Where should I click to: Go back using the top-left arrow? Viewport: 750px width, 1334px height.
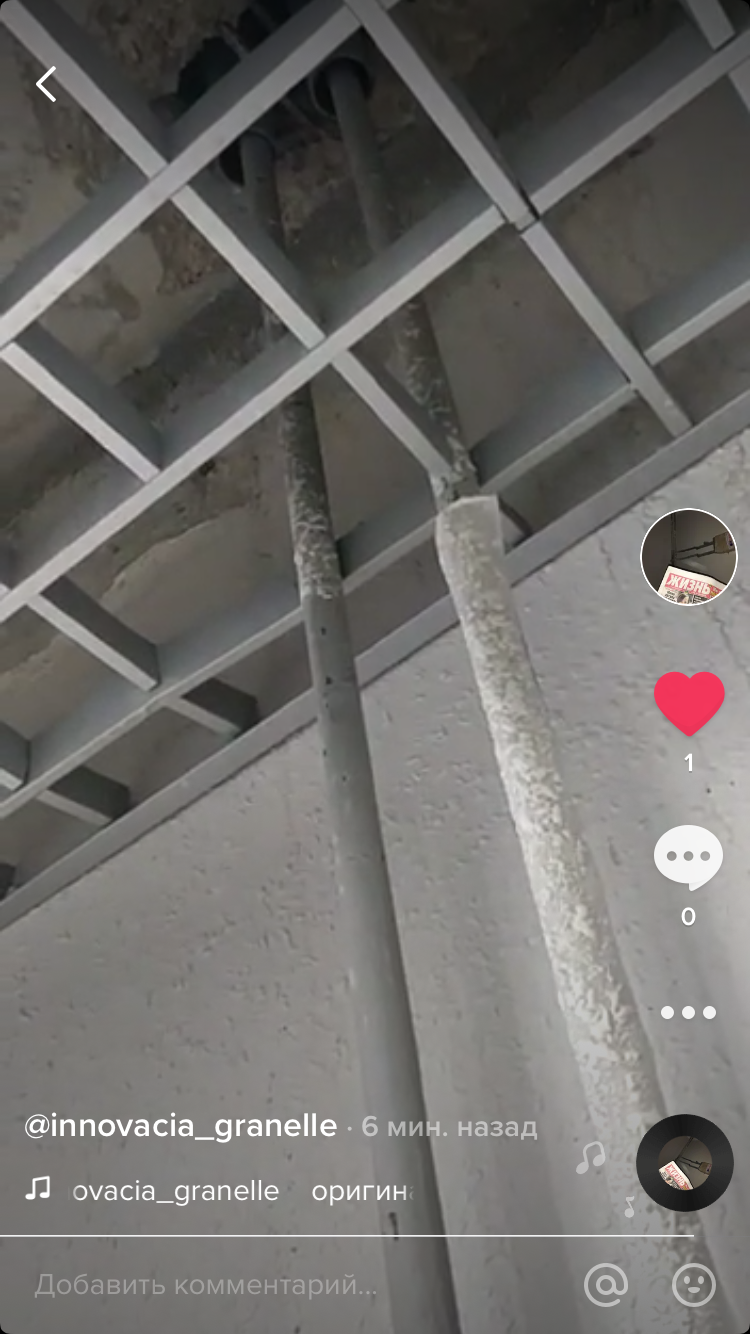(x=46, y=84)
